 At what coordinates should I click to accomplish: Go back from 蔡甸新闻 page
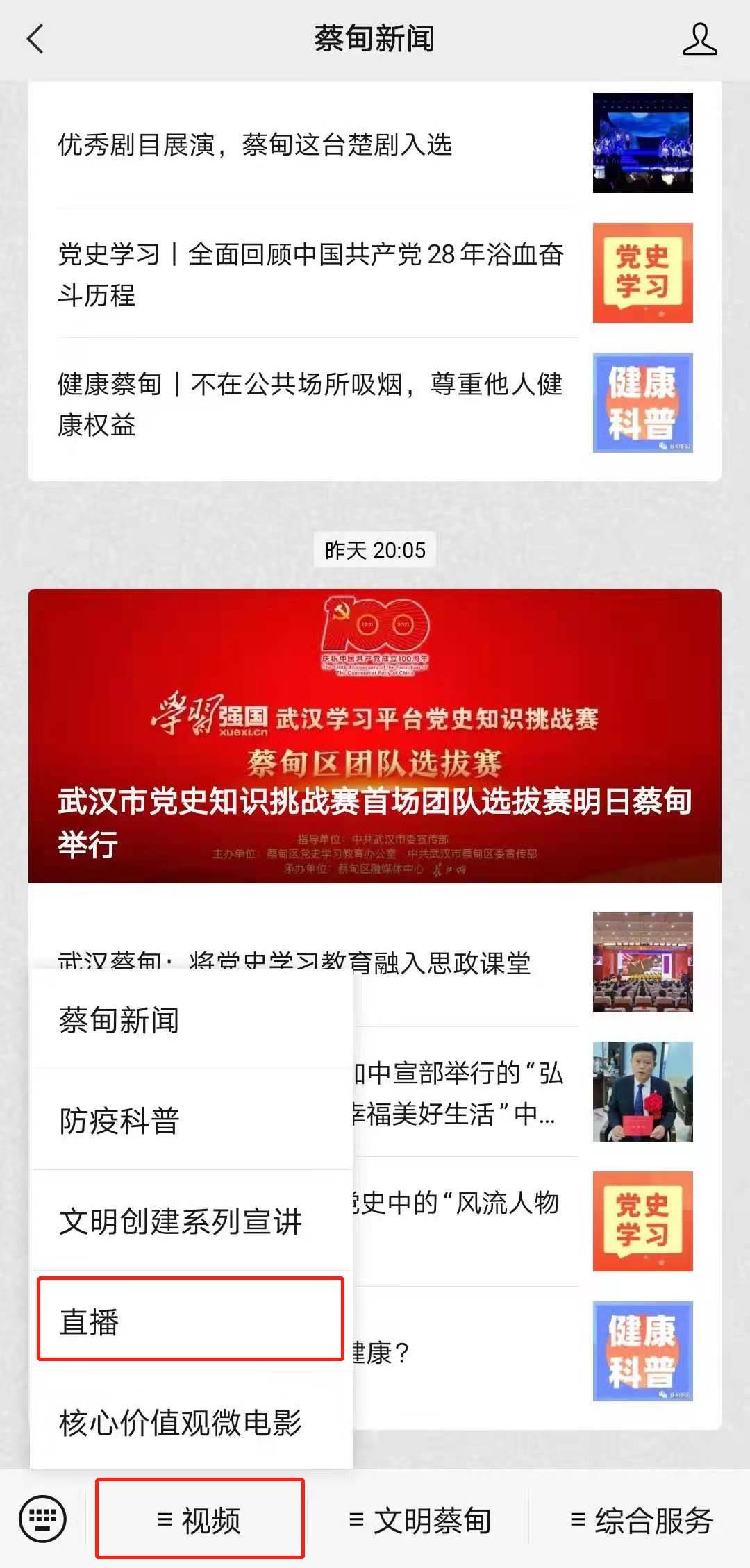pos(36,39)
